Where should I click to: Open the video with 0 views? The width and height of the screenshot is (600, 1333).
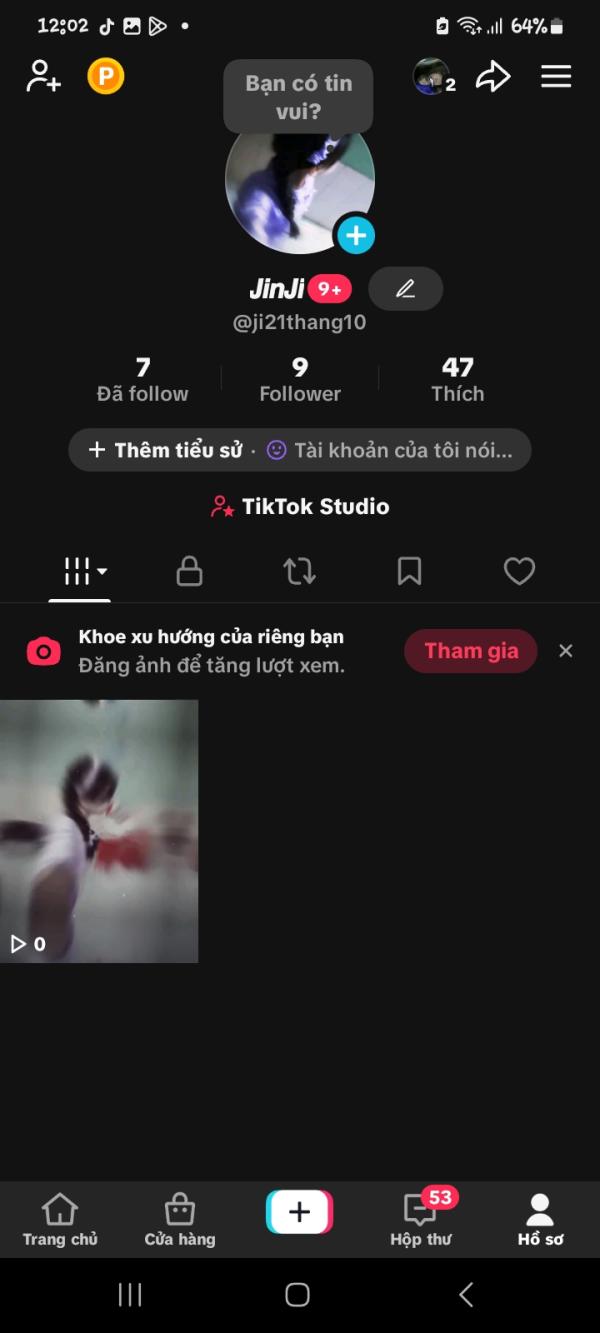[99, 831]
